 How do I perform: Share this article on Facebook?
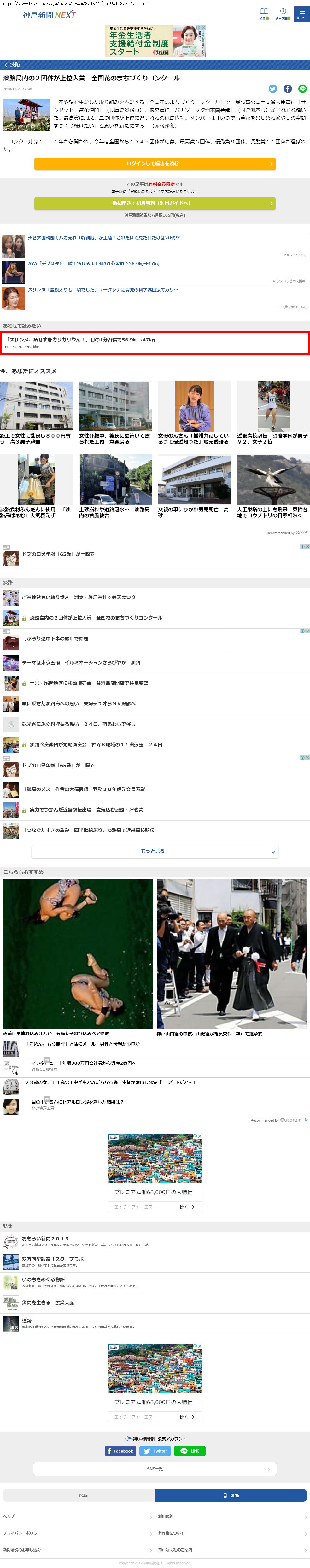point(288,89)
